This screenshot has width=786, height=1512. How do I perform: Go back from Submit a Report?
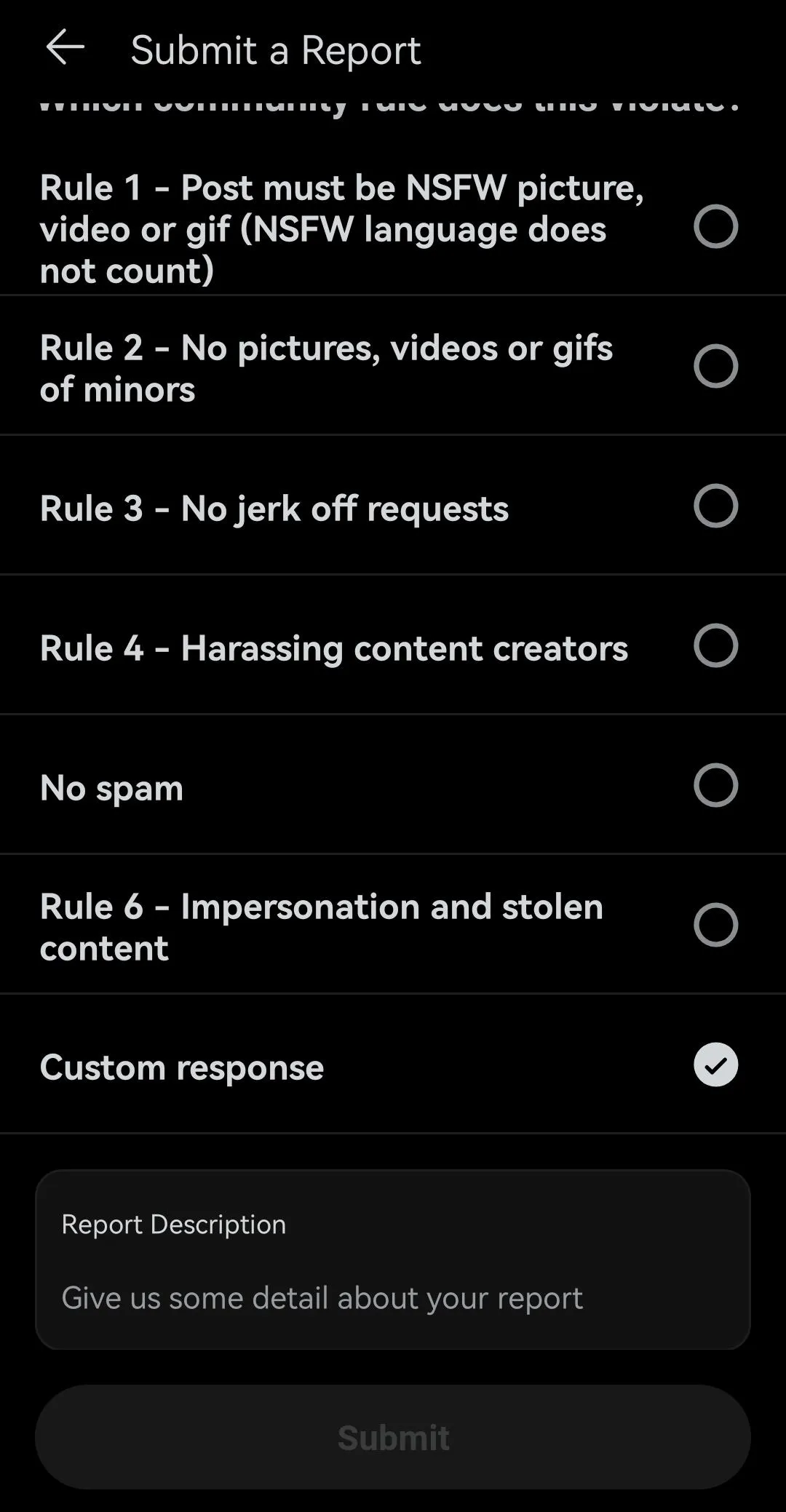tap(65, 48)
